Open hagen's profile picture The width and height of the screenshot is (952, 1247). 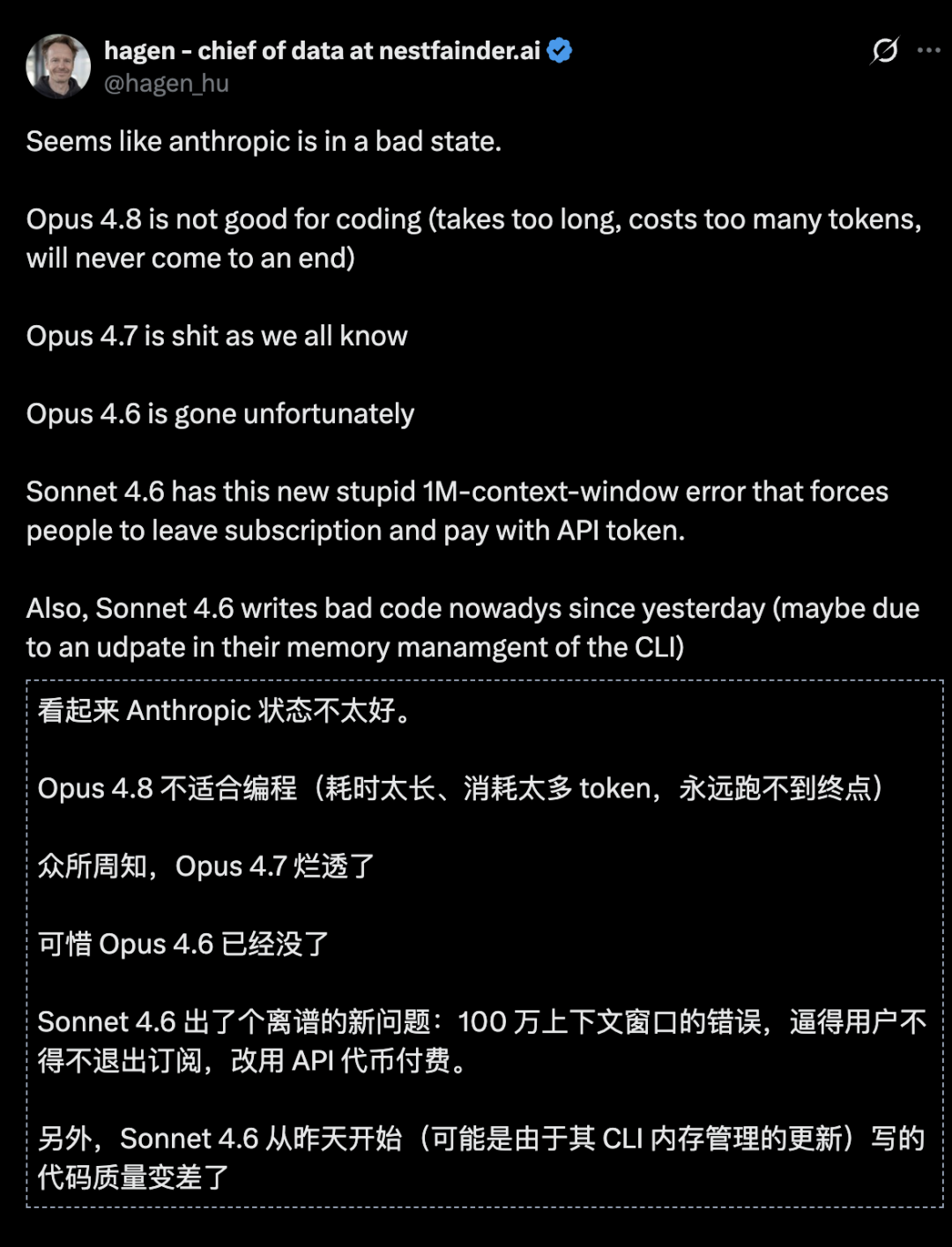click(58, 66)
